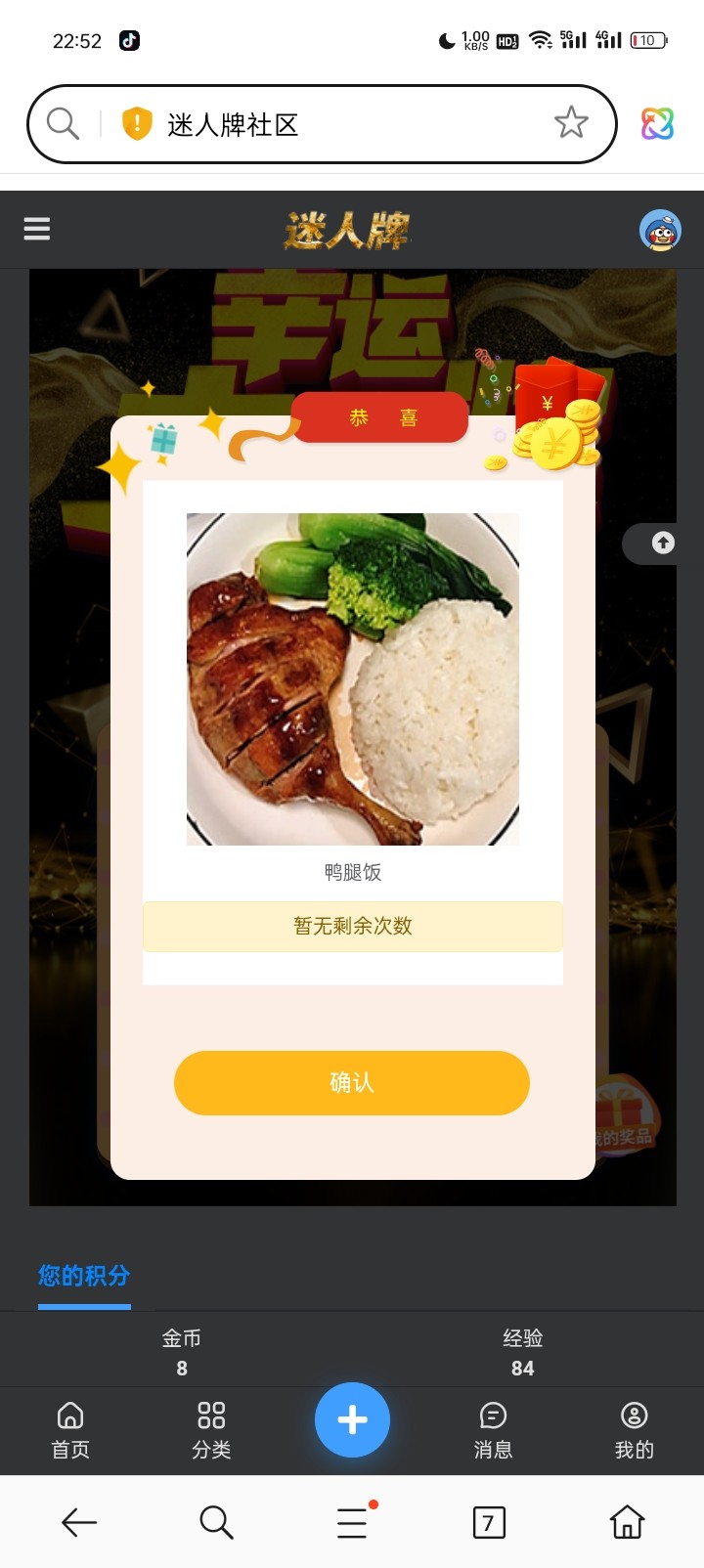Open the browser menu
The image size is (704, 1568).
tap(353, 1522)
